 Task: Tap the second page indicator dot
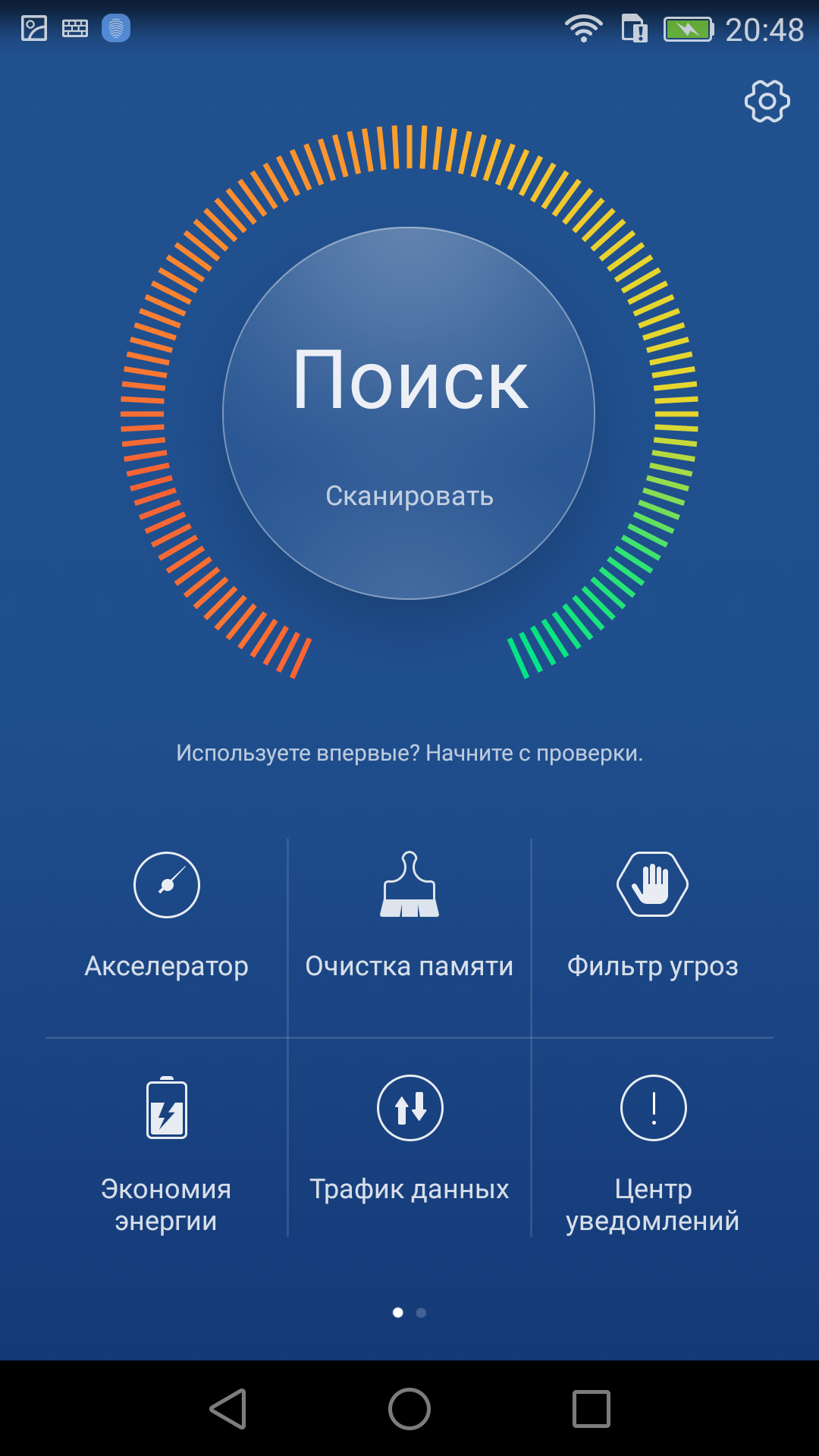(421, 1313)
